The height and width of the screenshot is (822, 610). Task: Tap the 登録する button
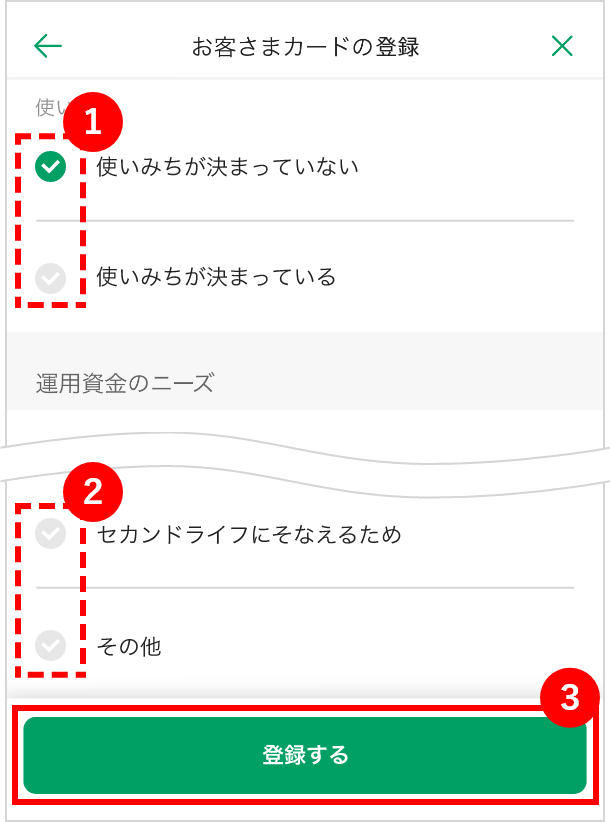pyautogui.click(x=305, y=755)
